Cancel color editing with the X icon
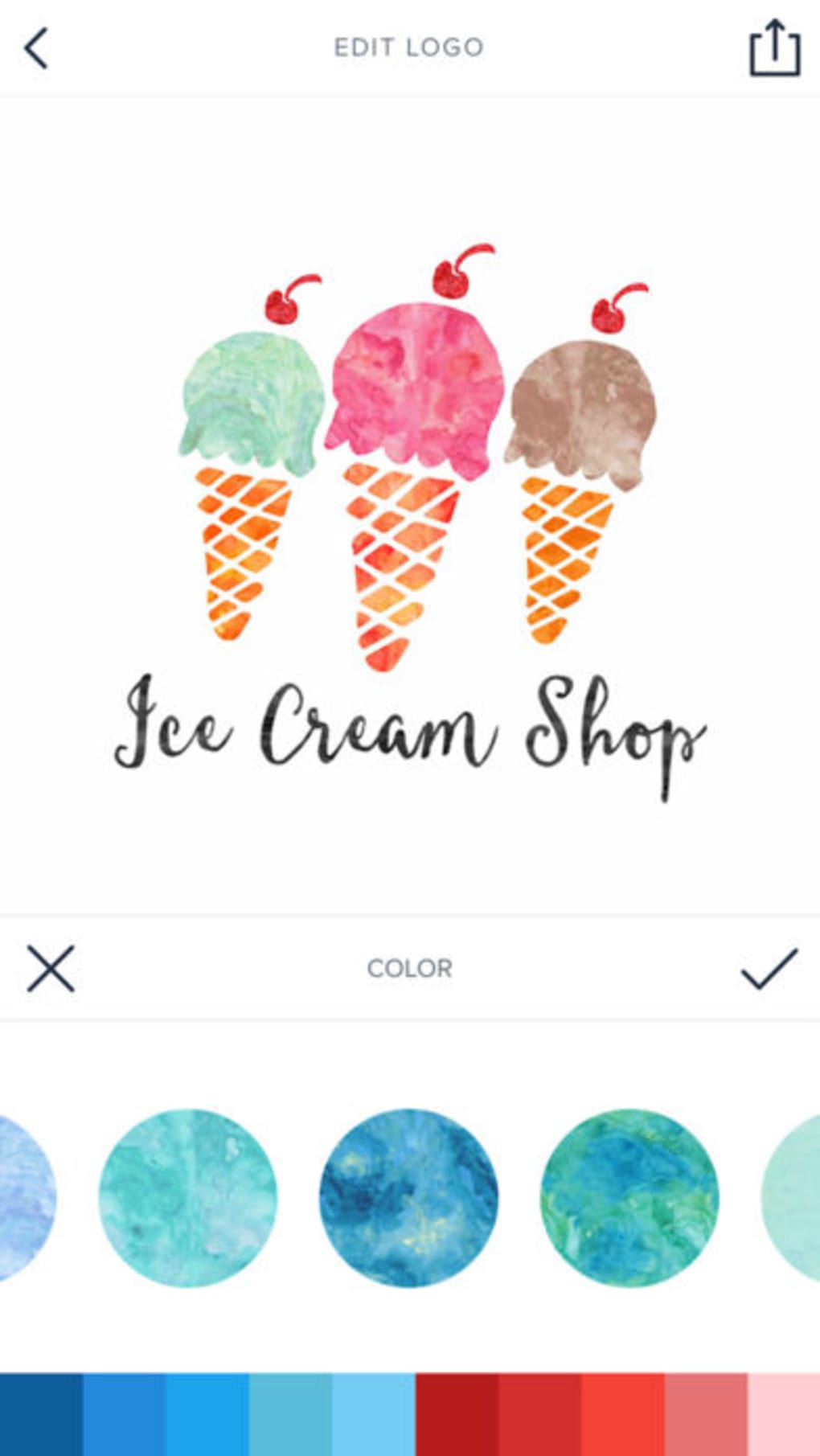Viewport: 820px width, 1456px height. pyautogui.click(x=48, y=969)
